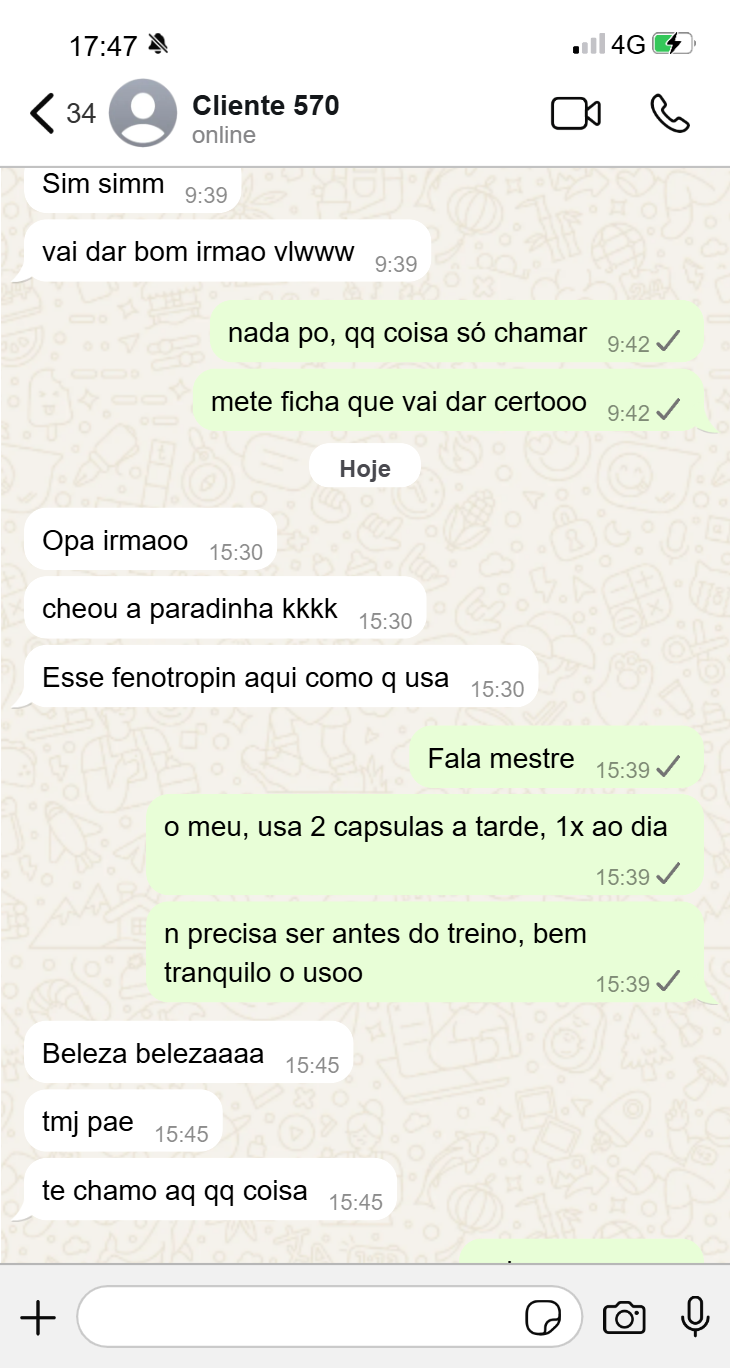Image resolution: width=732 pixels, height=1370 pixels.
Task: Open the camera to send a photo
Action: click(x=624, y=1319)
